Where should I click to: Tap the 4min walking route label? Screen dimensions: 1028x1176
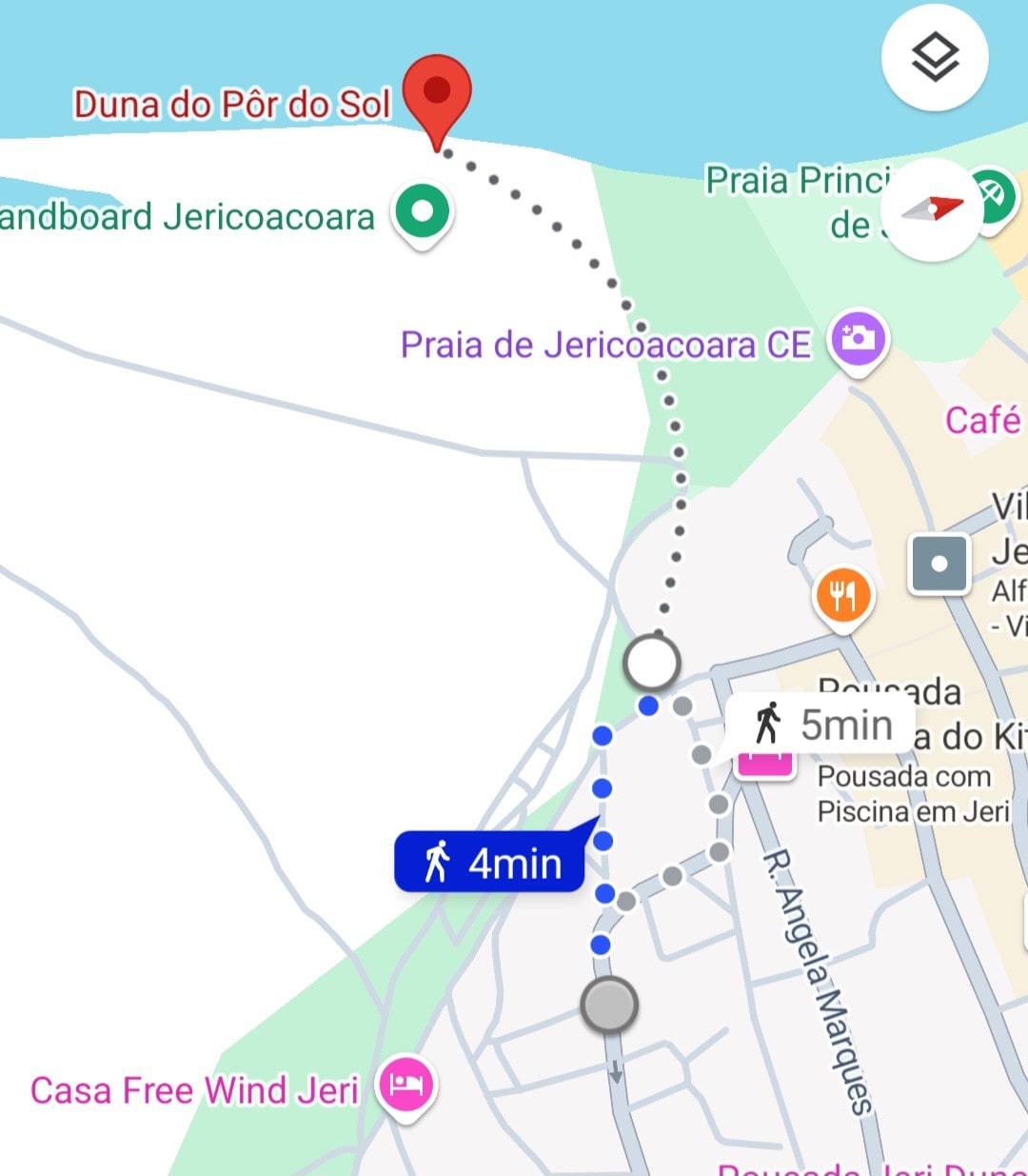(490, 863)
